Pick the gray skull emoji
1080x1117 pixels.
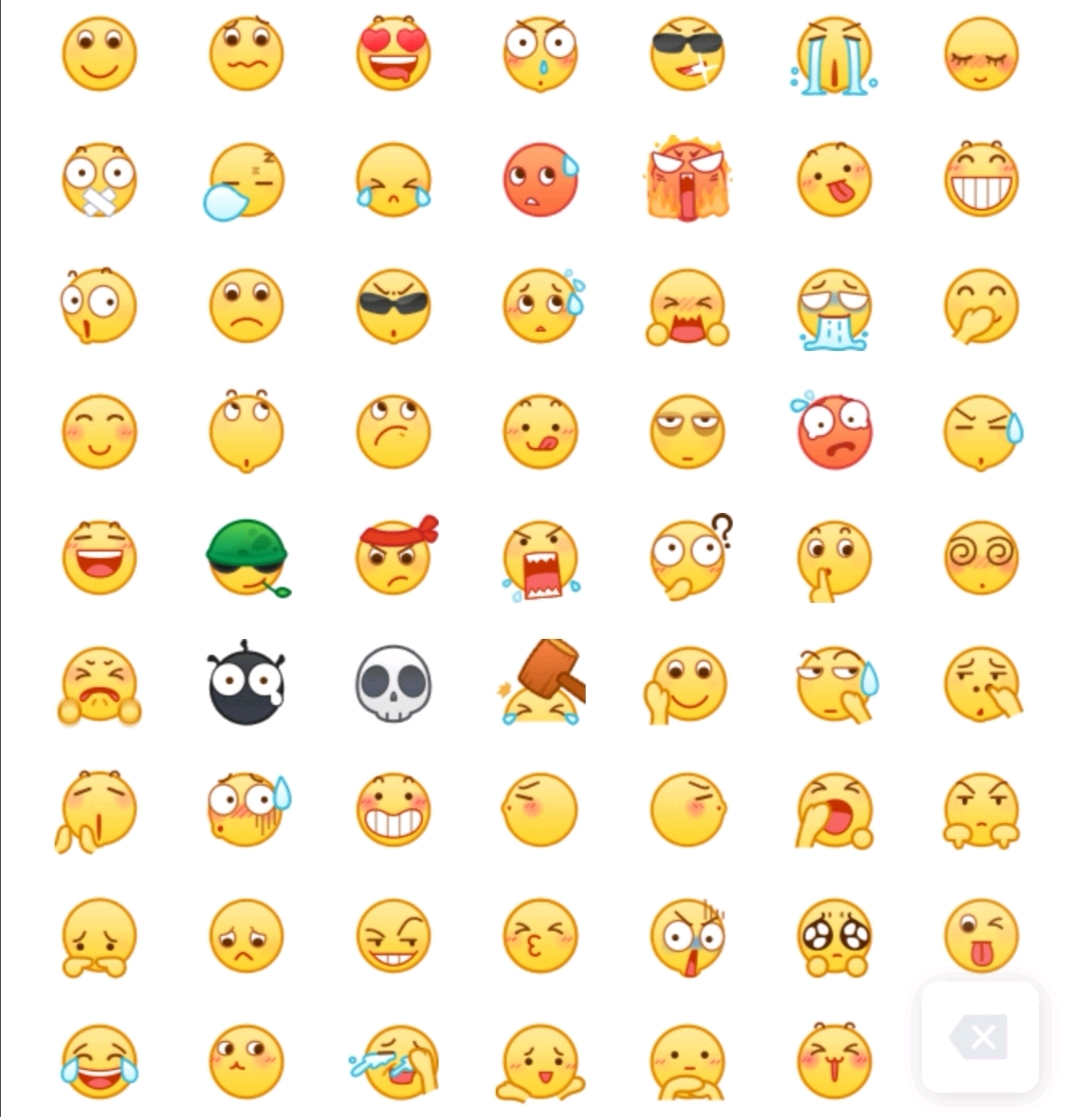(393, 684)
